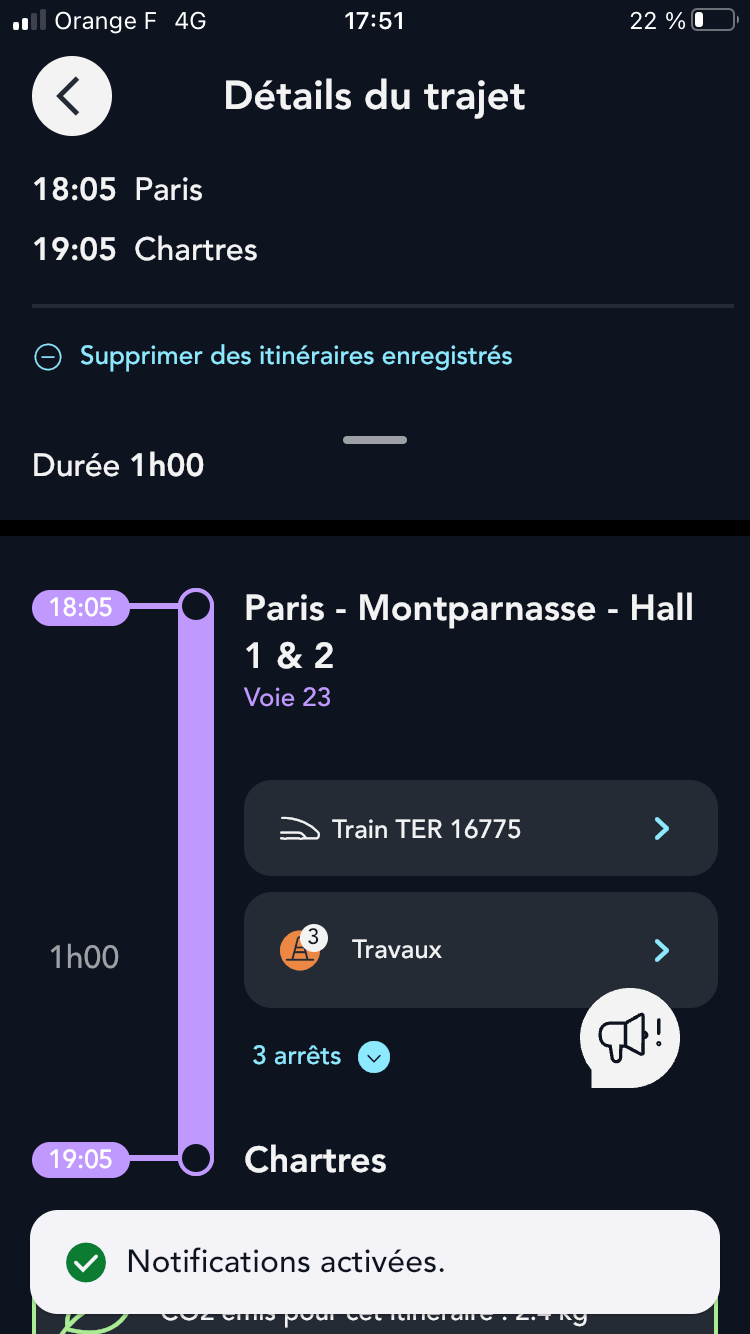750x1334 pixels.
Task: Tap Supprimer des itinéraires enregistrés
Action: click(295, 356)
